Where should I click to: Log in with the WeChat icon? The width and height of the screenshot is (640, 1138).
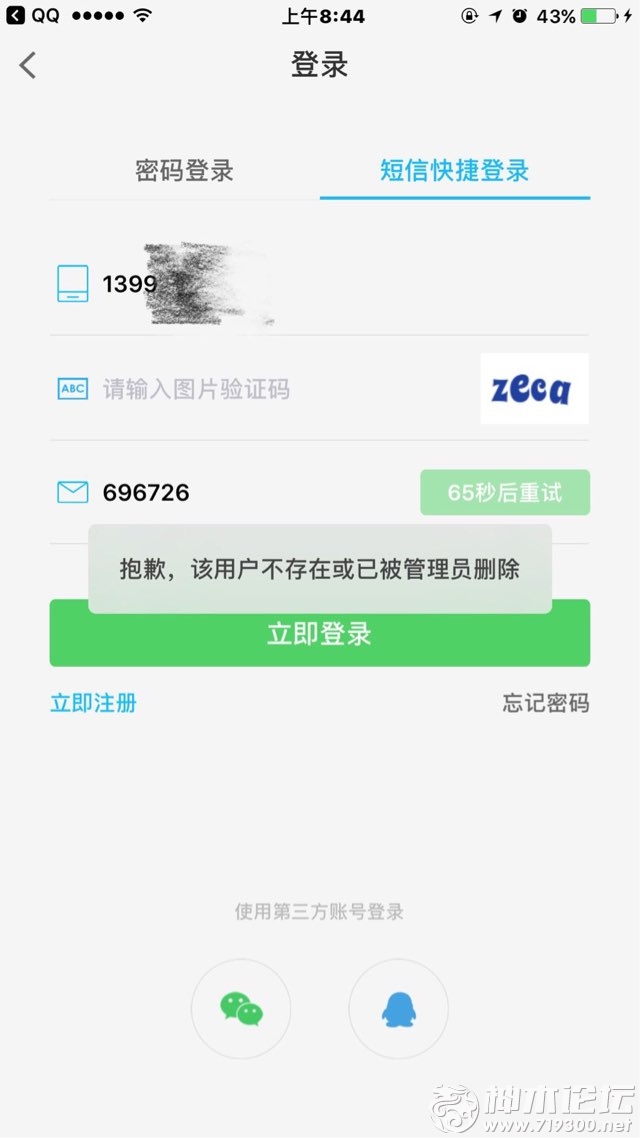pyautogui.click(x=241, y=1008)
